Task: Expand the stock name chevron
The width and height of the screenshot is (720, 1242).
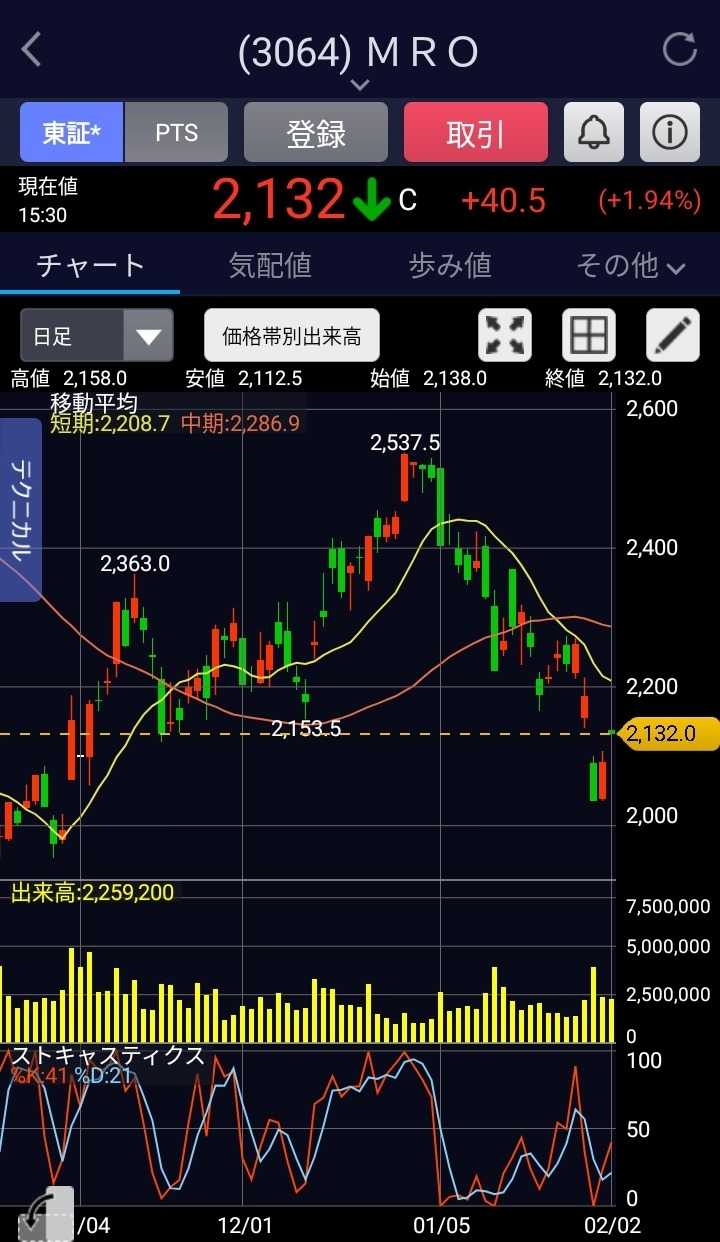Action: tap(360, 85)
